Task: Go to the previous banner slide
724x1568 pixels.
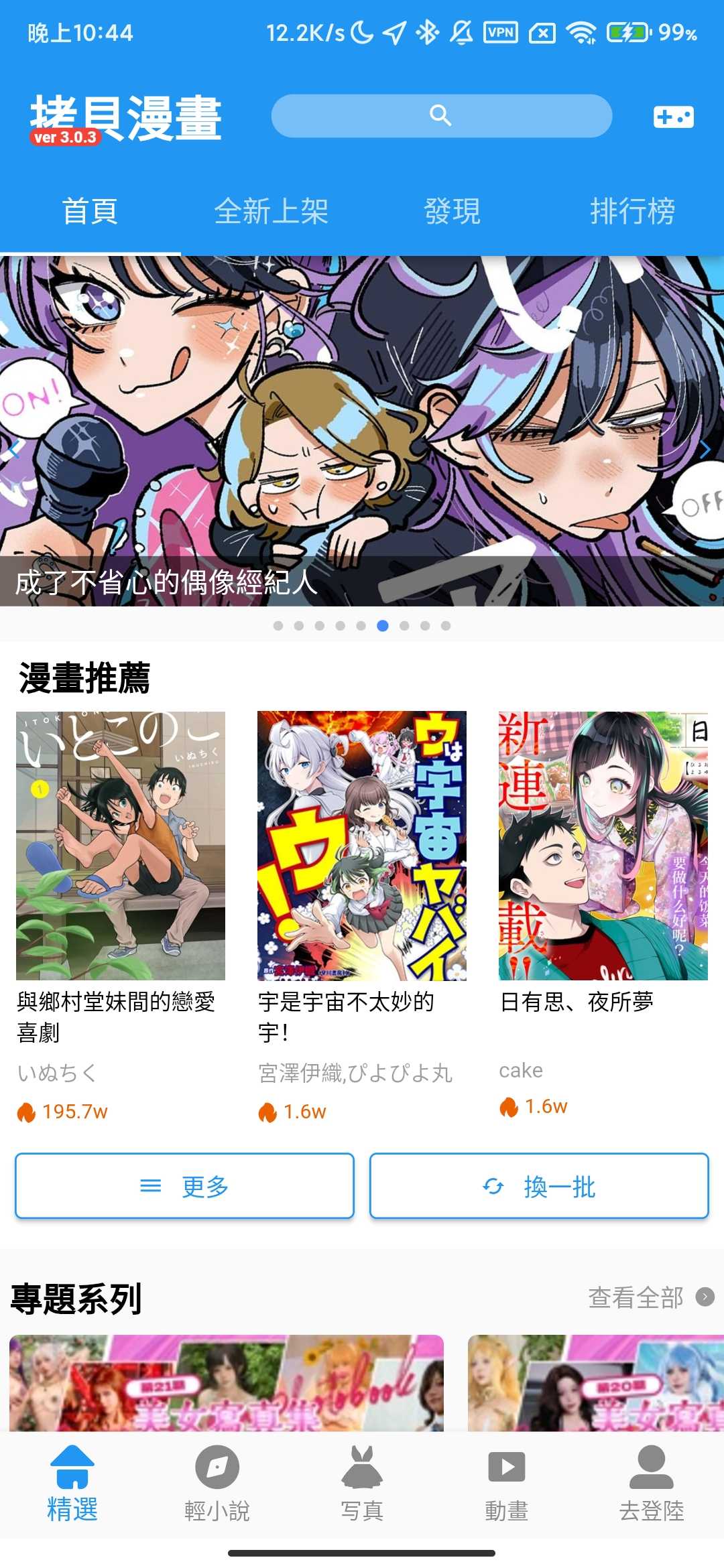Action: [15, 450]
